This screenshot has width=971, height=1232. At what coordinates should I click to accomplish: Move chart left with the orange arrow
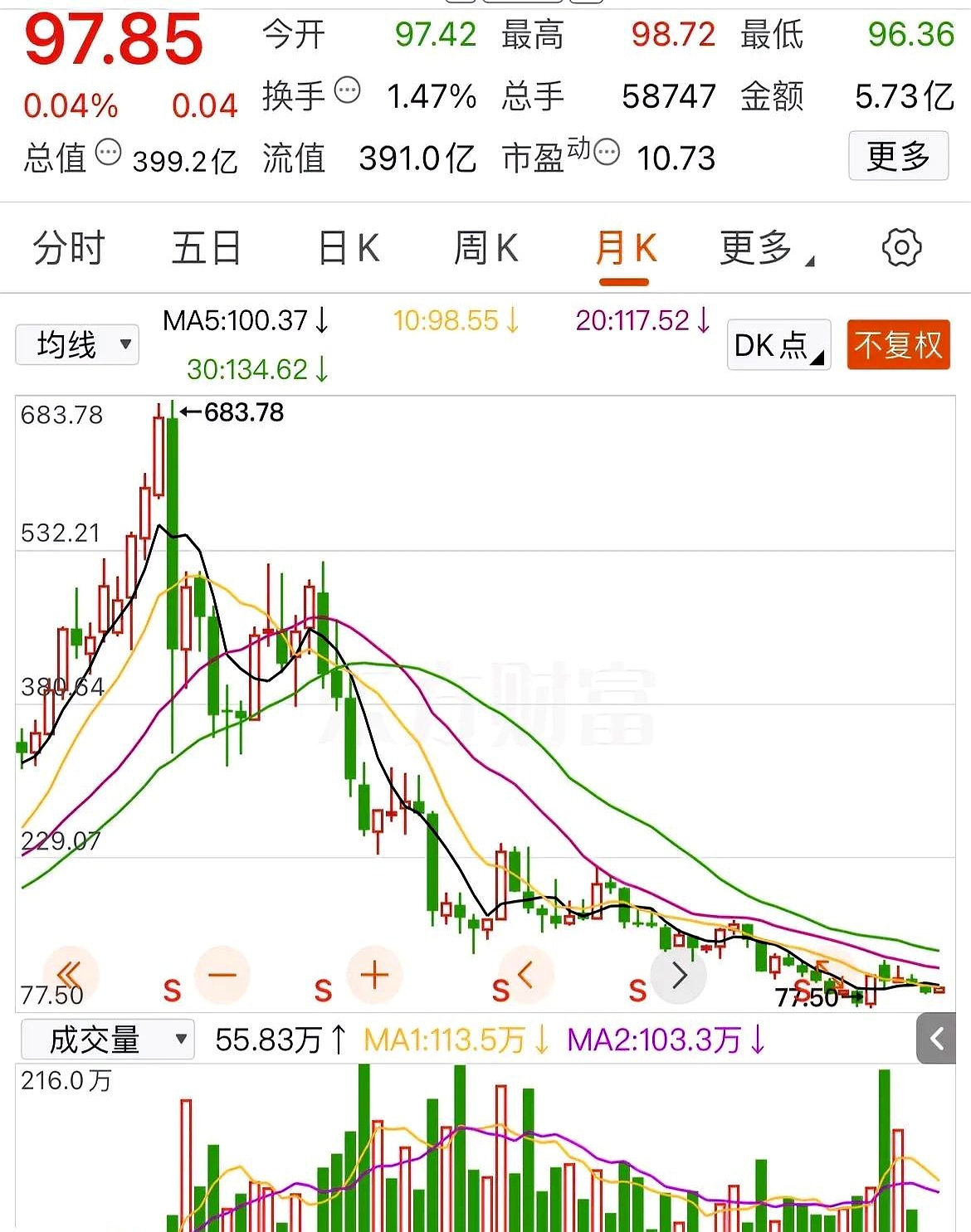coord(525,973)
